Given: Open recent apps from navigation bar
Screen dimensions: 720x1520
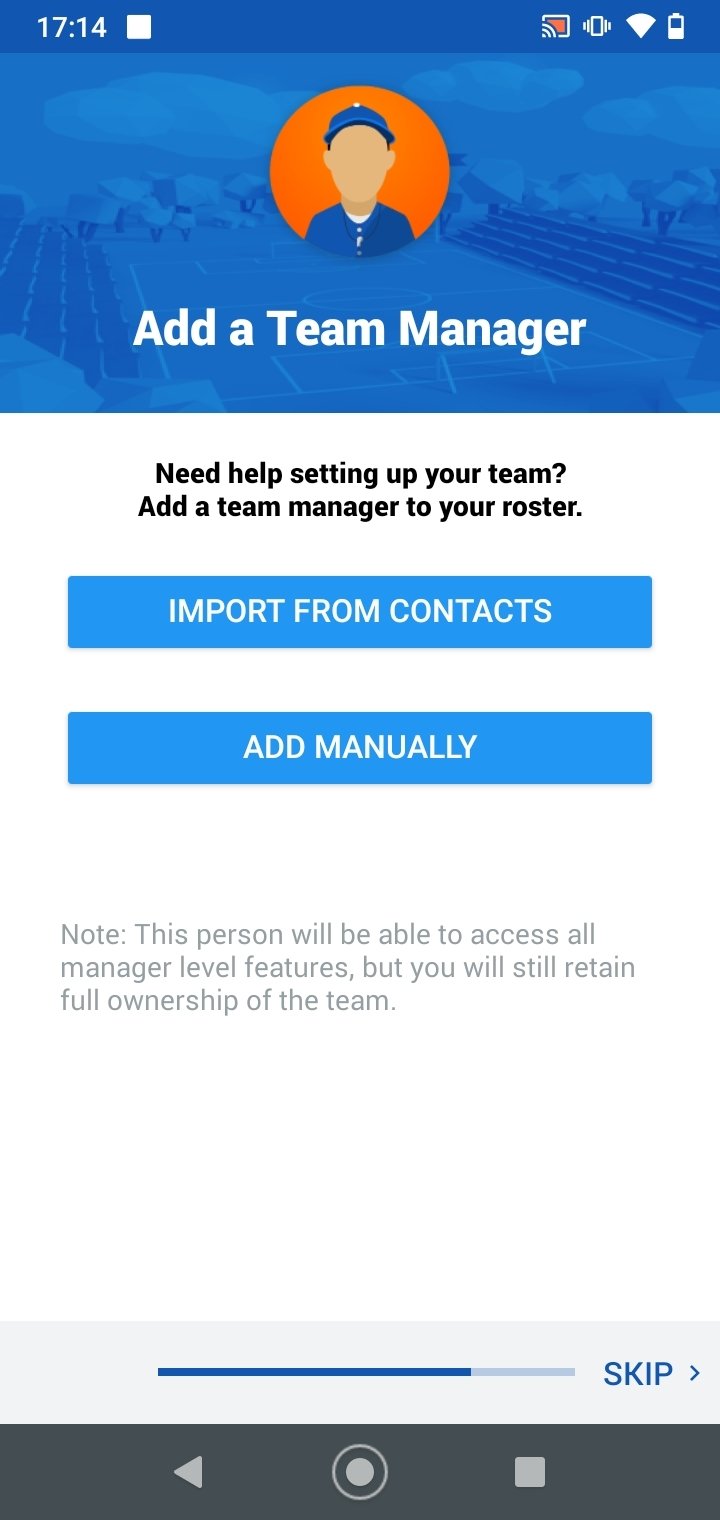Looking at the screenshot, I should 529,1471.
